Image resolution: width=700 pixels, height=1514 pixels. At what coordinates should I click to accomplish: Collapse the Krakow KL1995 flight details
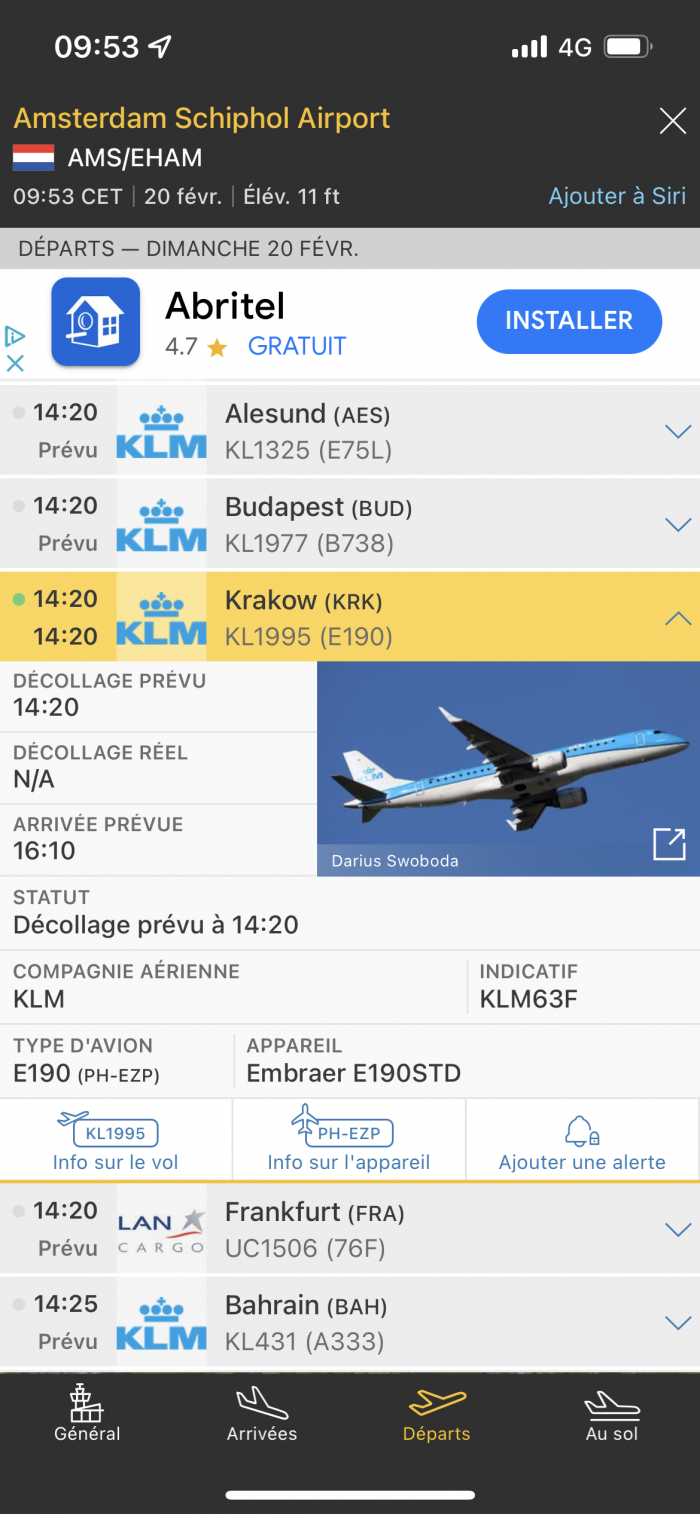pyautogui.click(x=678, y=618)
